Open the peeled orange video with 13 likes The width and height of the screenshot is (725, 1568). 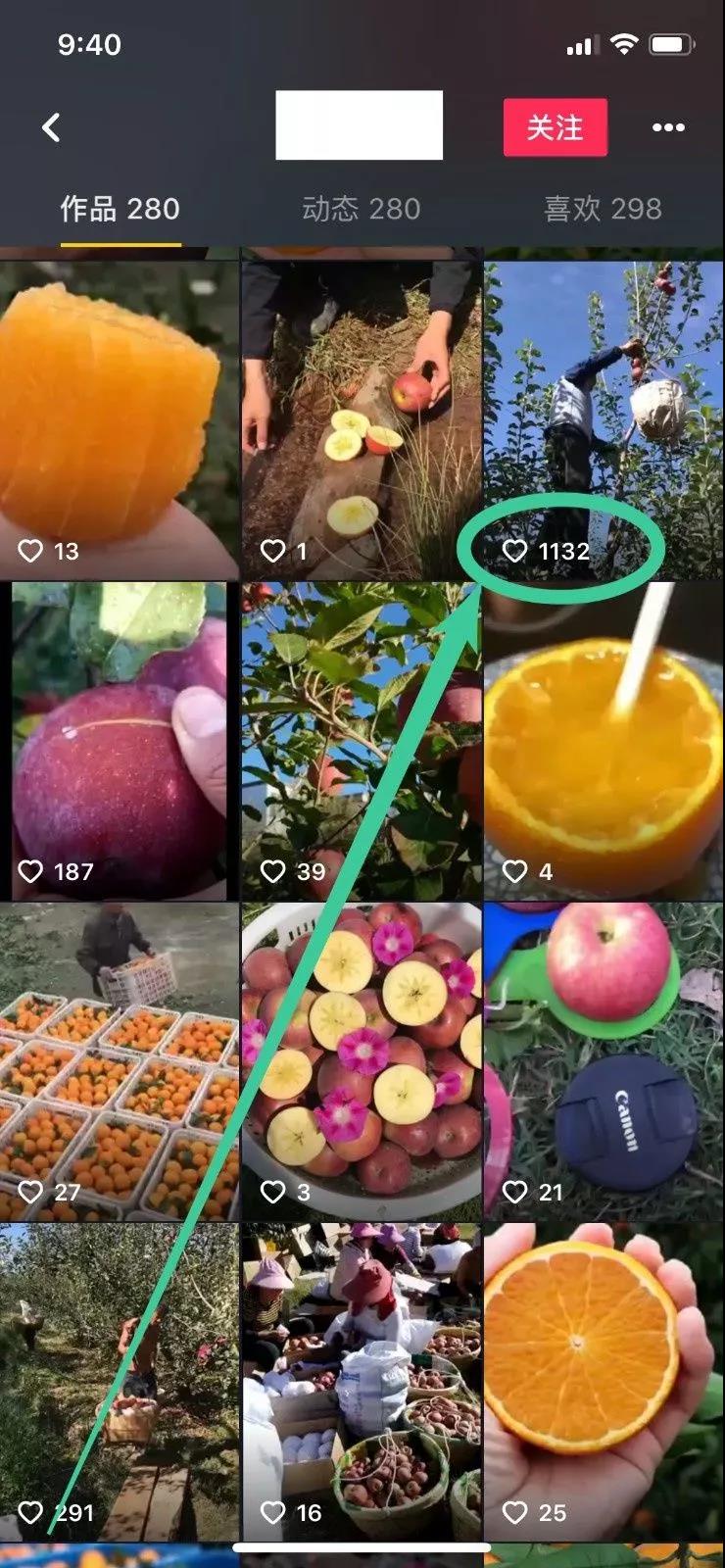(x=118, y=412)
